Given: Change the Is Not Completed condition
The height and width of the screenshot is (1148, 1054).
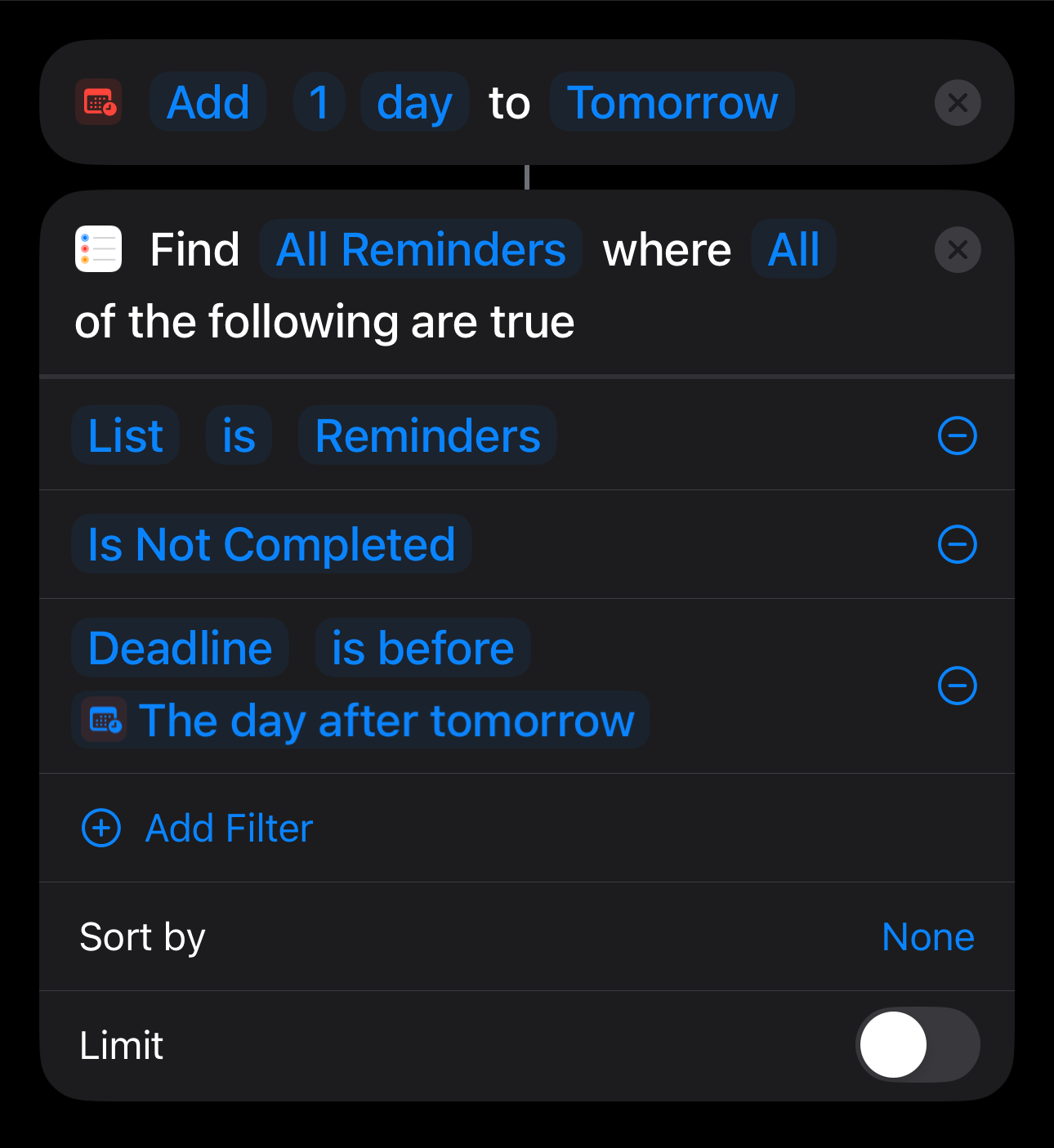Looking at the screenshot, I should 271,544.
